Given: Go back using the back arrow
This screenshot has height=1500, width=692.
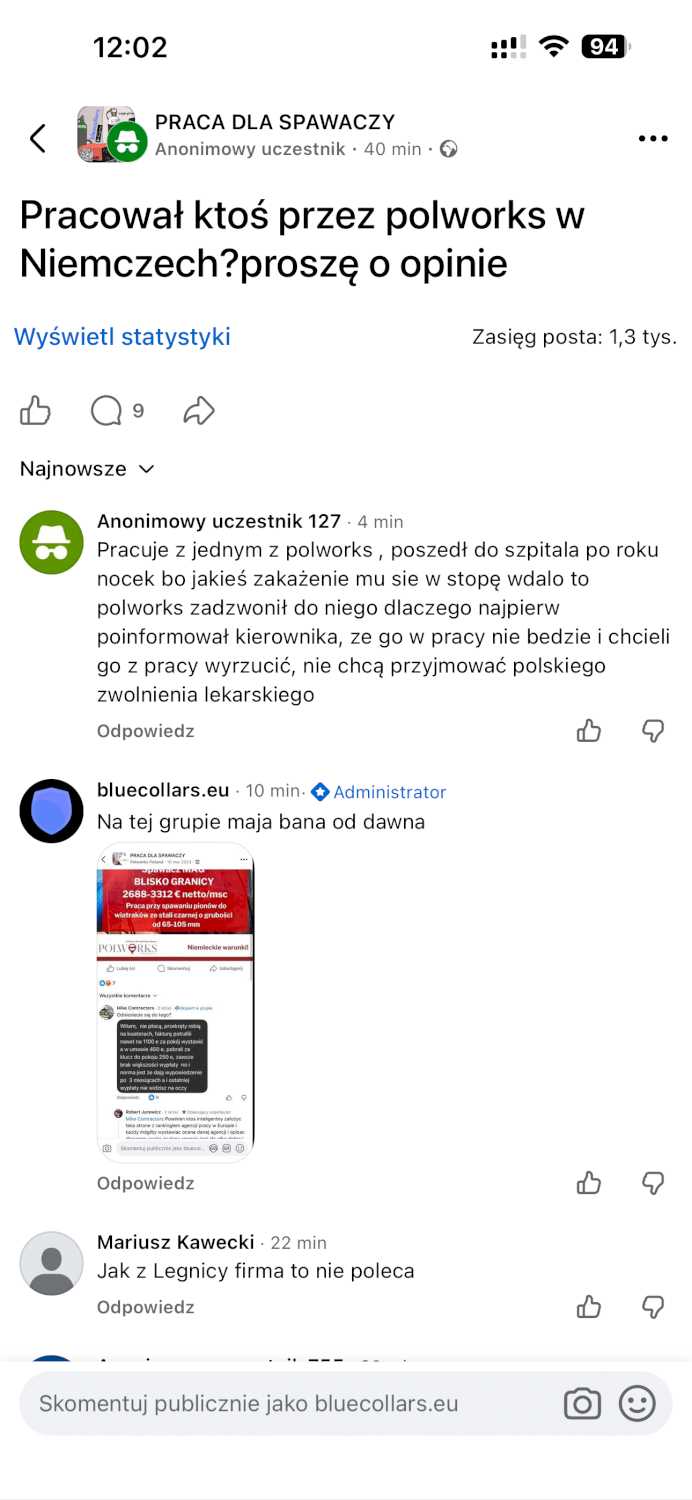Looking at the screenshot, I should point(38,138).
